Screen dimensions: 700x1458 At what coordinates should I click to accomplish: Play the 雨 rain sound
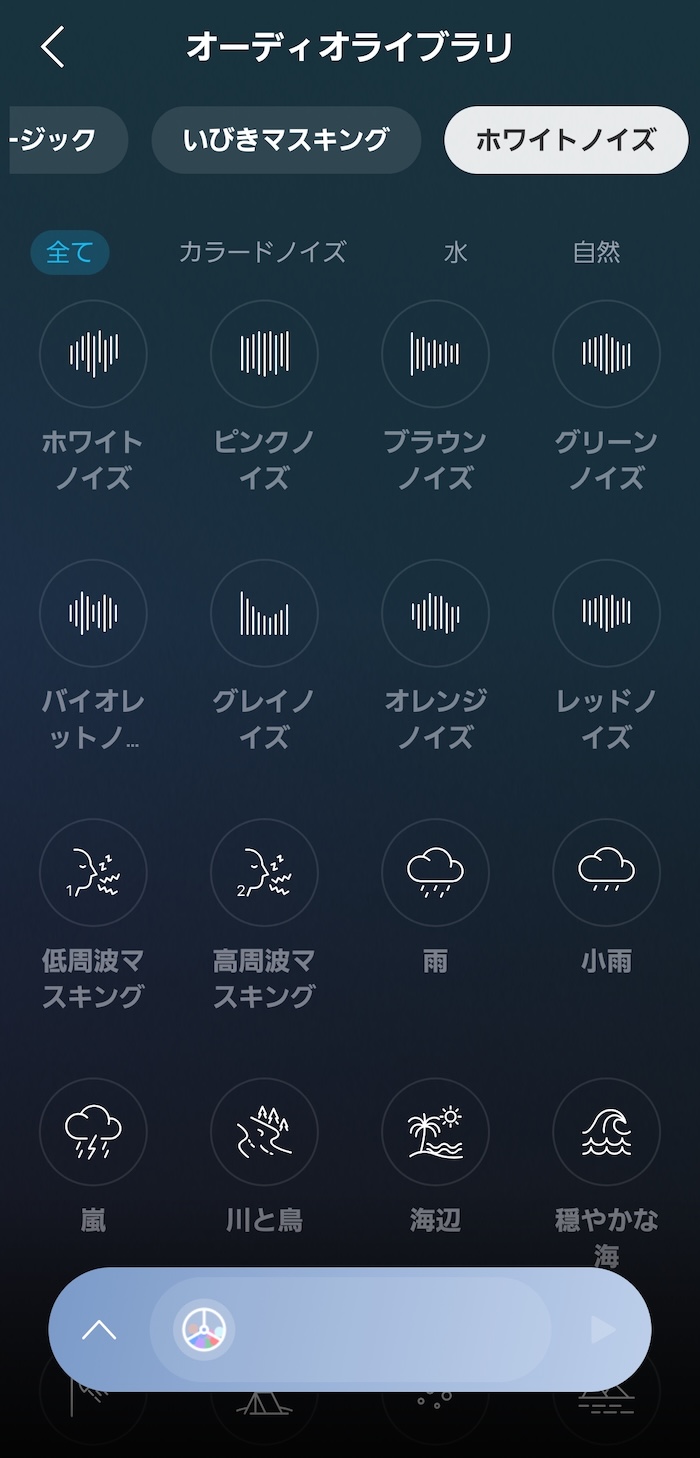point(435,872)
